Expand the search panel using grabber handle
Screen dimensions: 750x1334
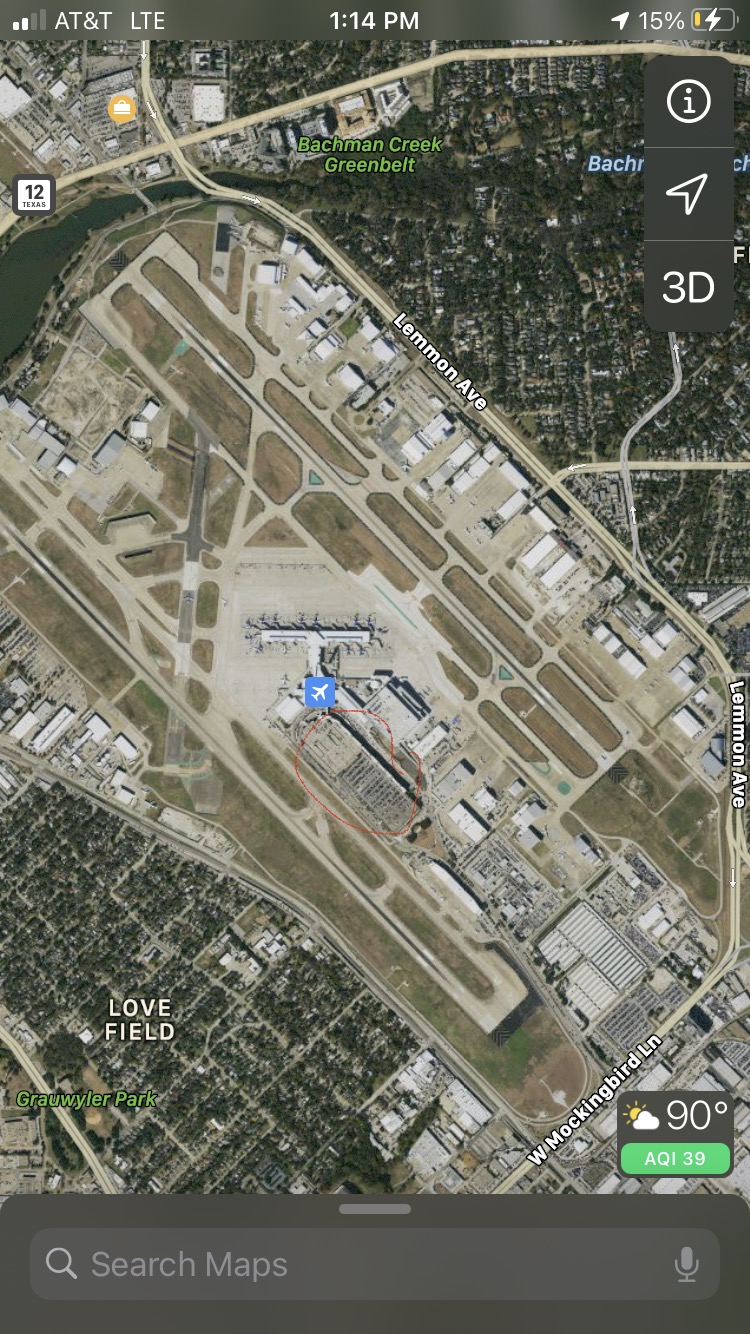[375, 1209]
